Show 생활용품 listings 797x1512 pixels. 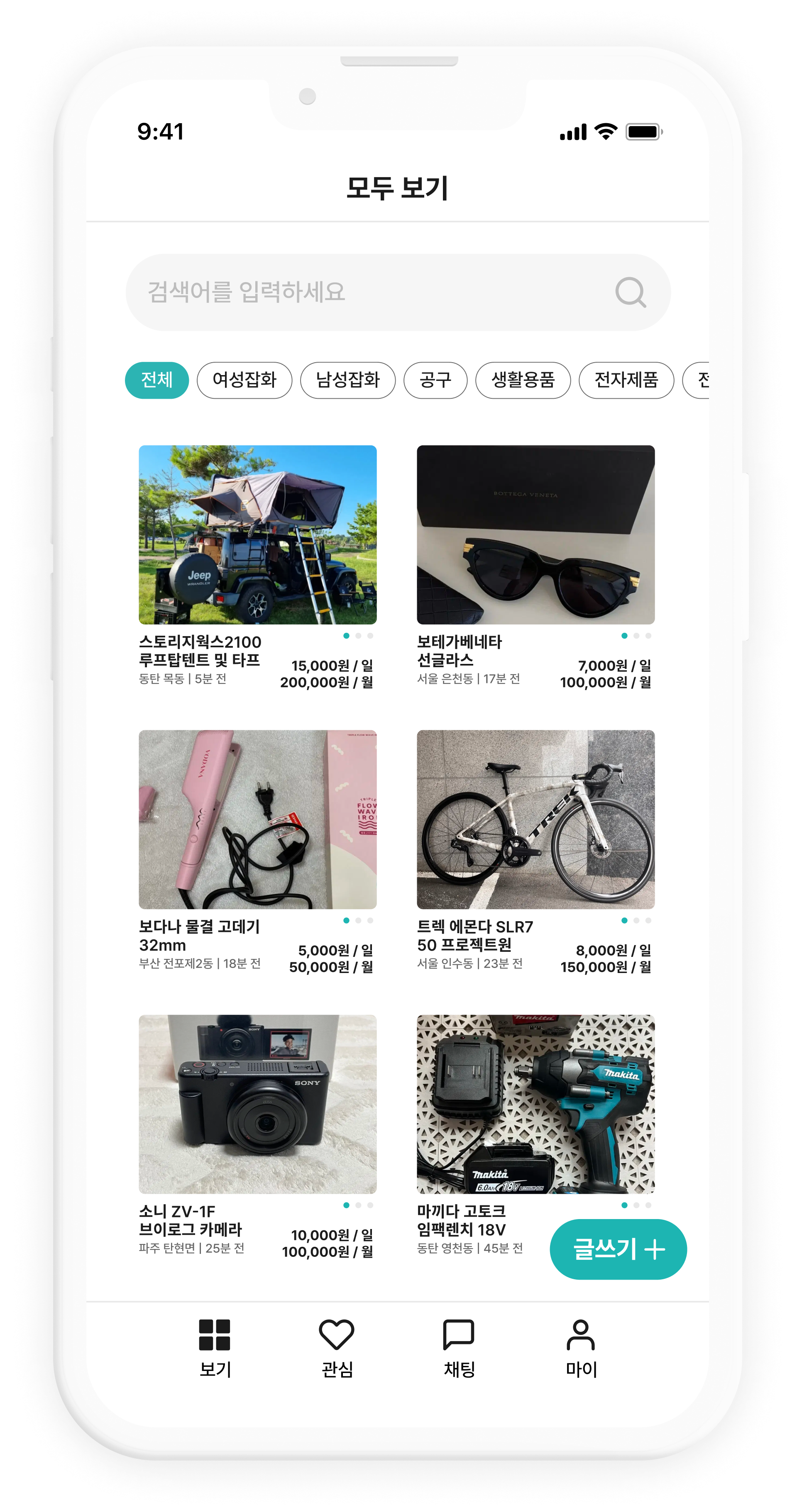point(523,380)
